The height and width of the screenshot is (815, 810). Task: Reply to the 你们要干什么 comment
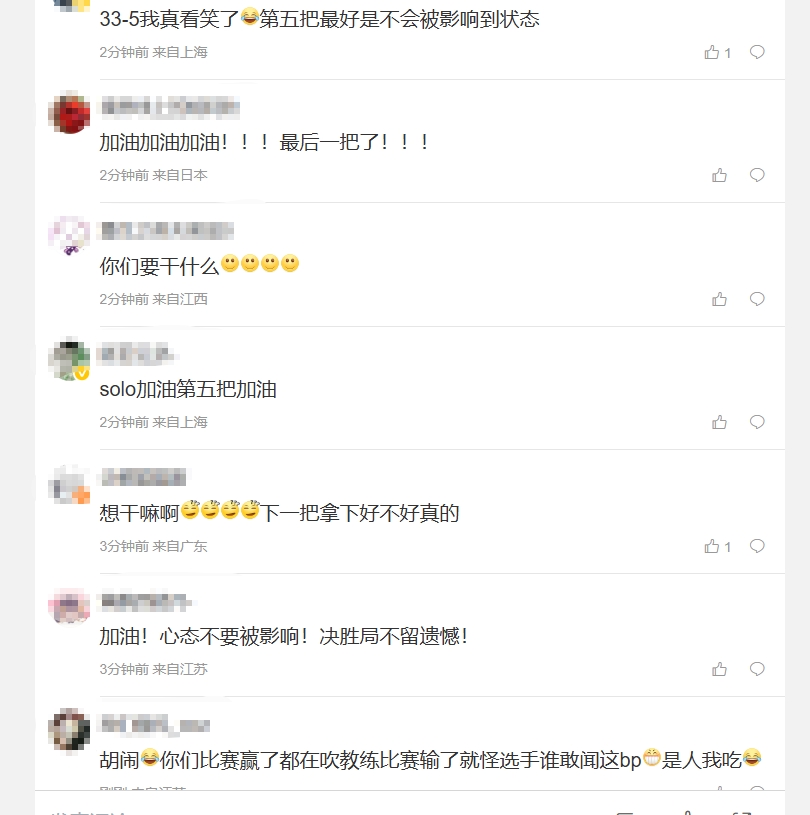[x=757, y=299]
